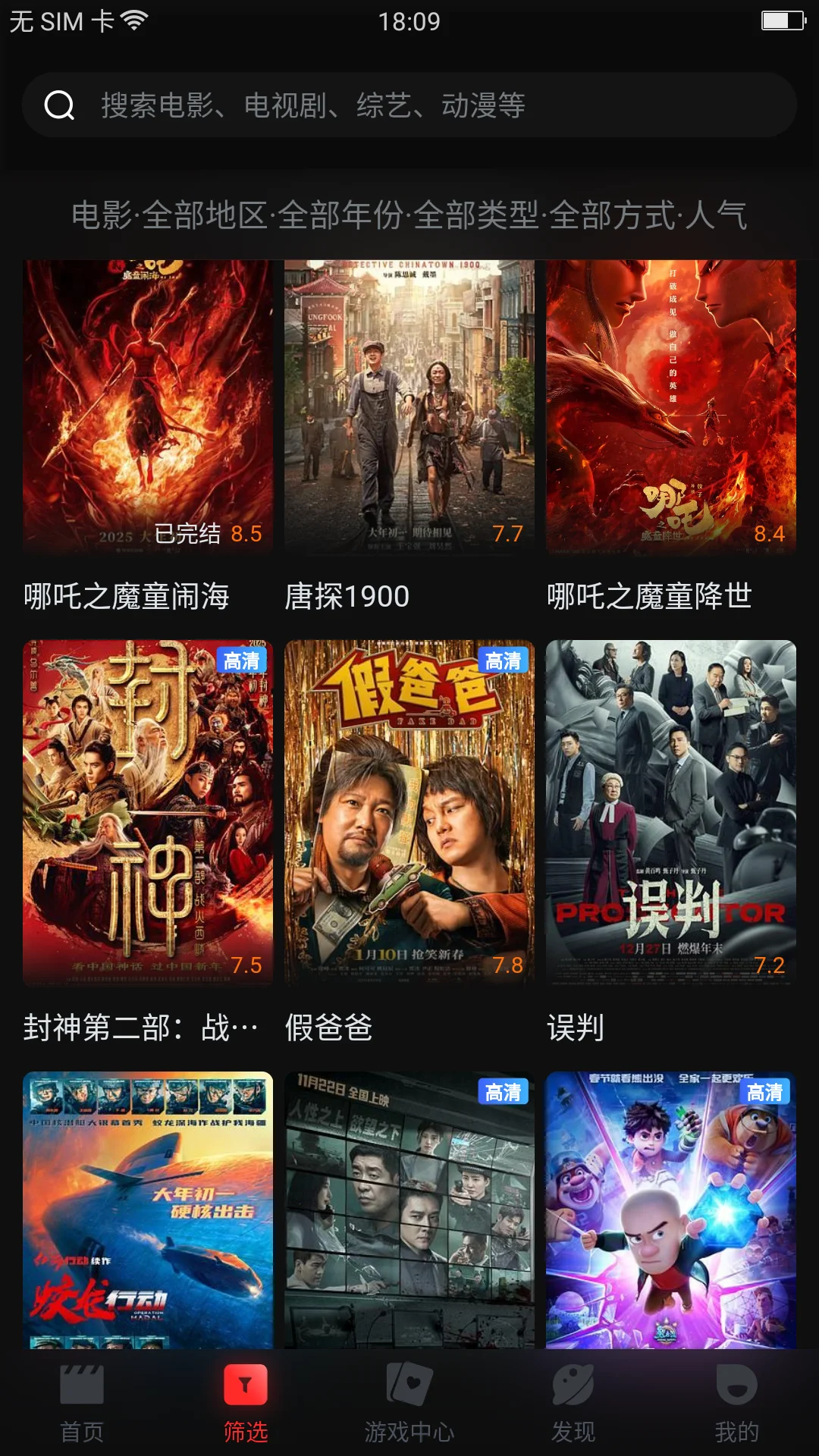Open the 11月22日 全国上映 movie poster
The image size is (819, 1456).
coord(409,1210)
